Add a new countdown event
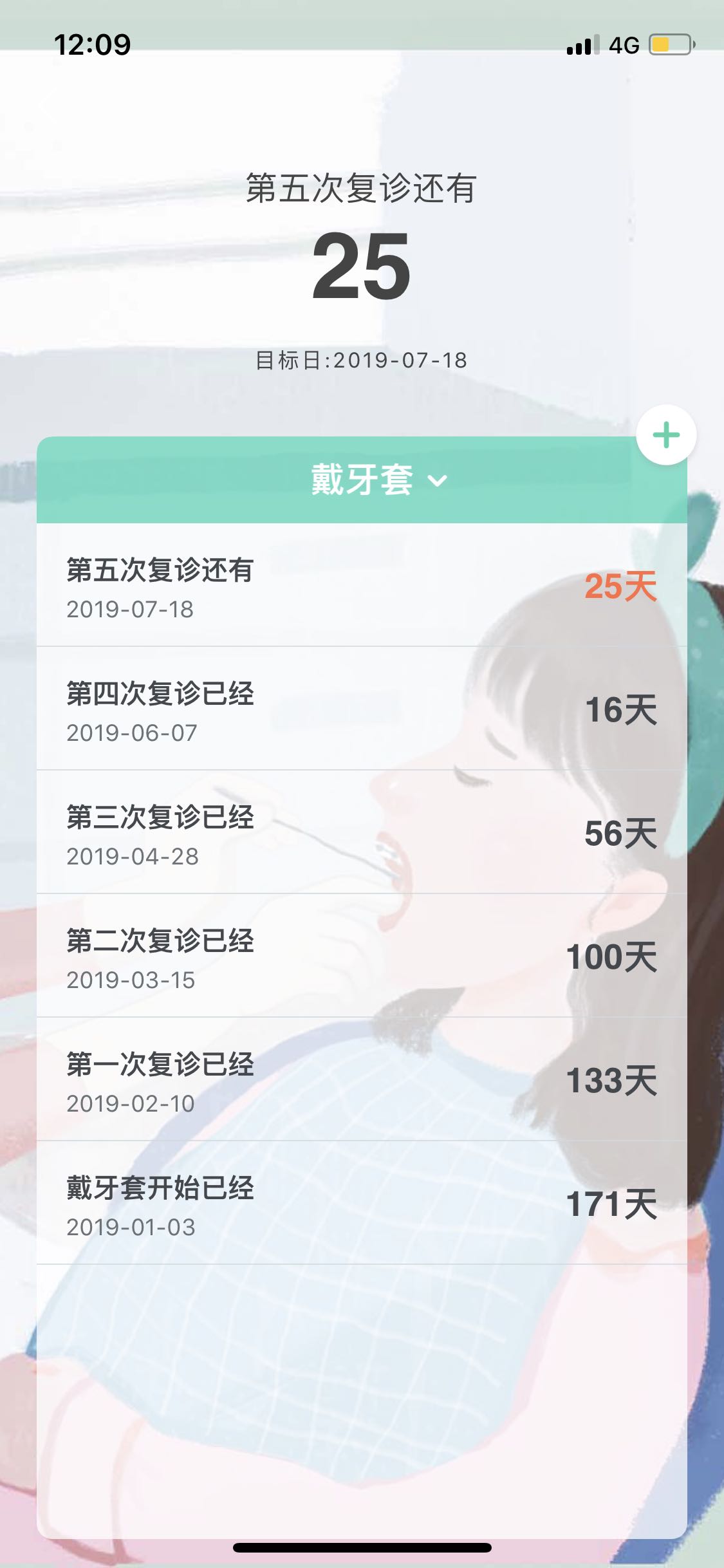 tap(666, 435)
